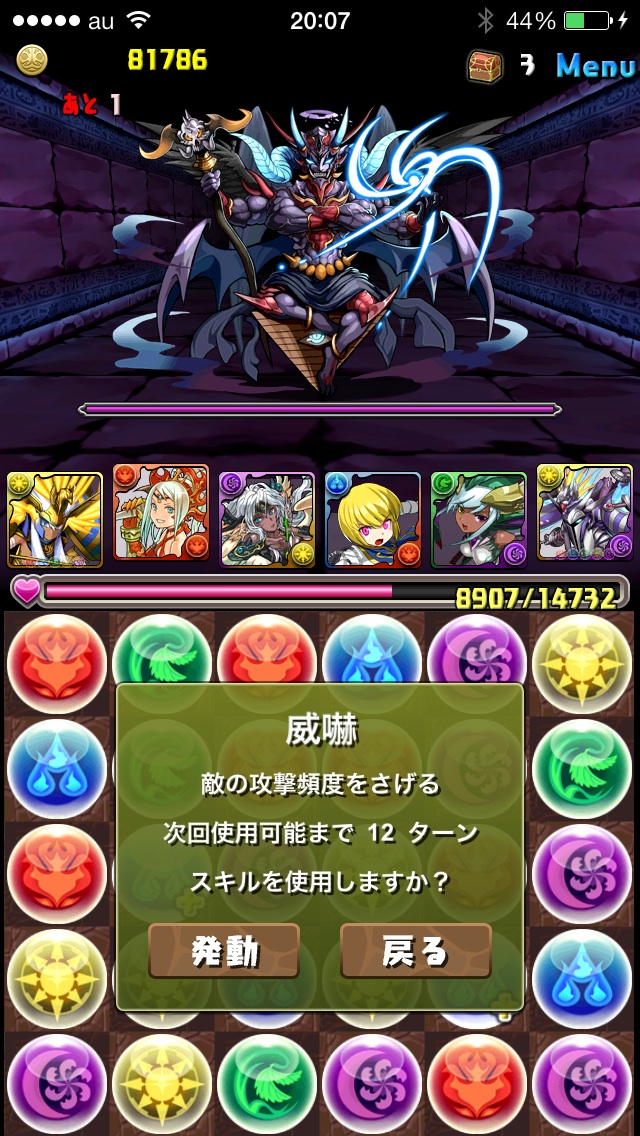The width and height of the screenshot is (640, 1136).
Task: Select the silver mechanical dragon monster
Action: [585, 514]
